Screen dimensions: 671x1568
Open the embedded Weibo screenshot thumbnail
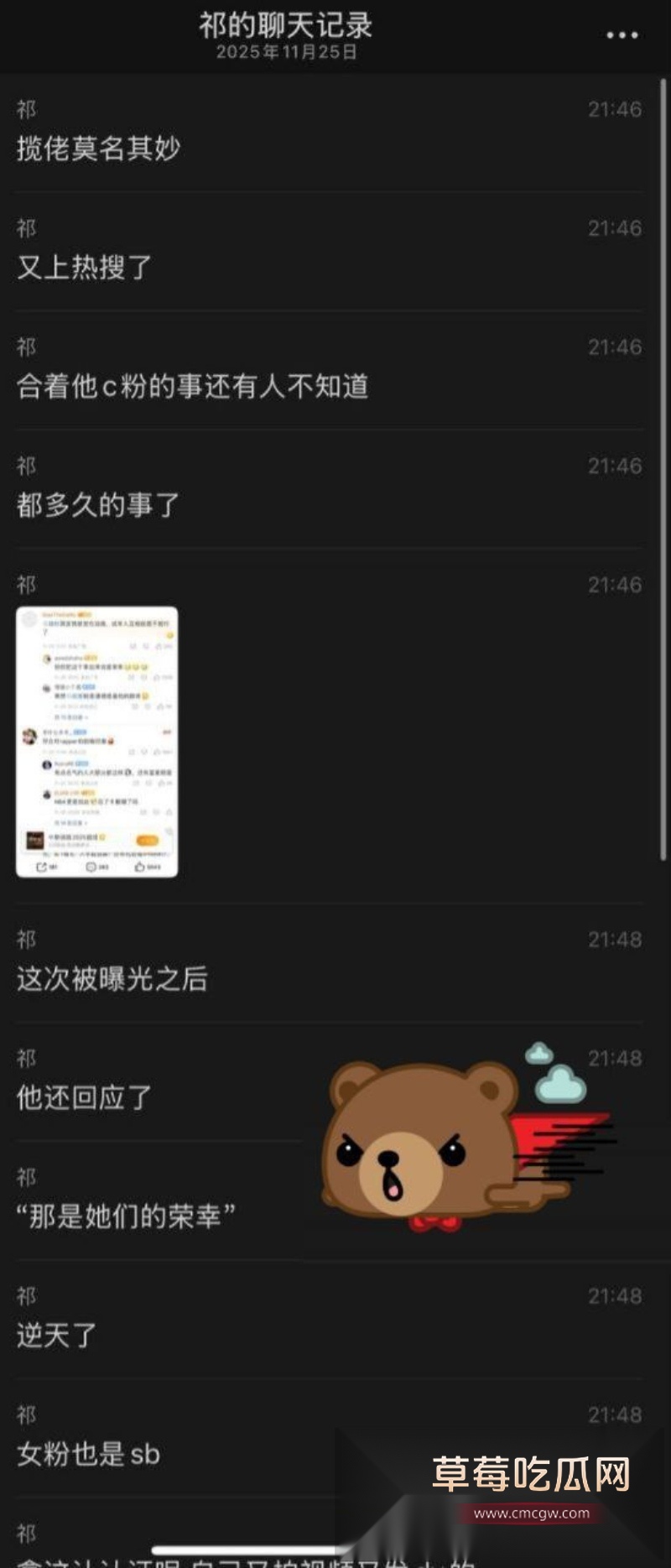click(x=99, y=738)
